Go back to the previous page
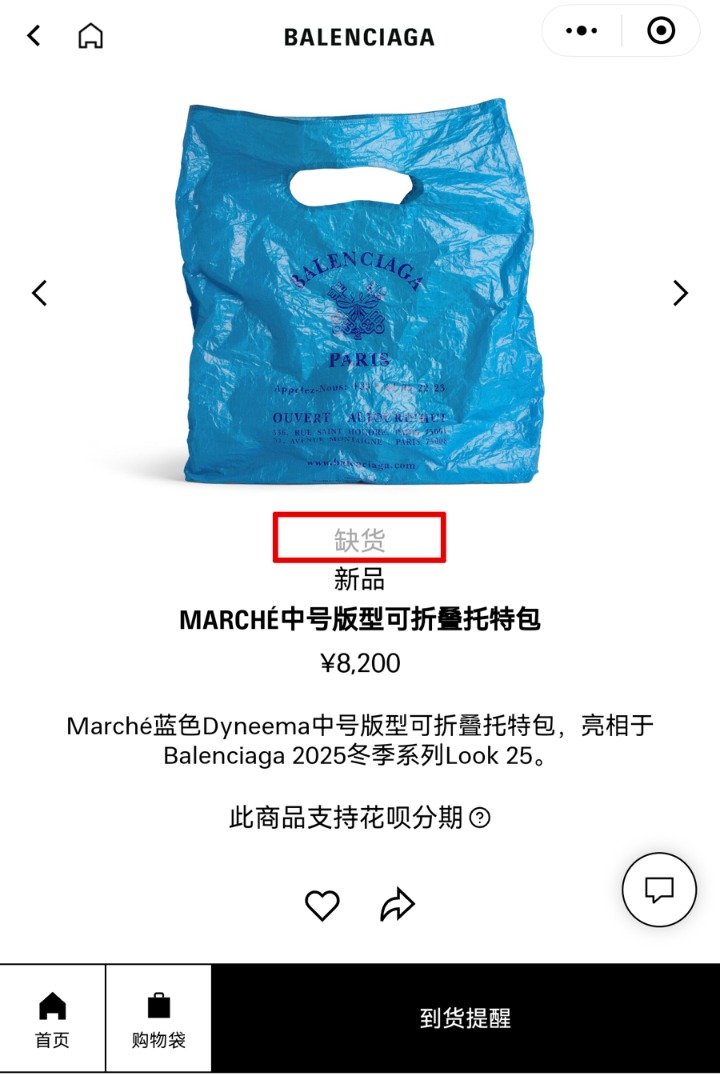 tap(34, 36)
